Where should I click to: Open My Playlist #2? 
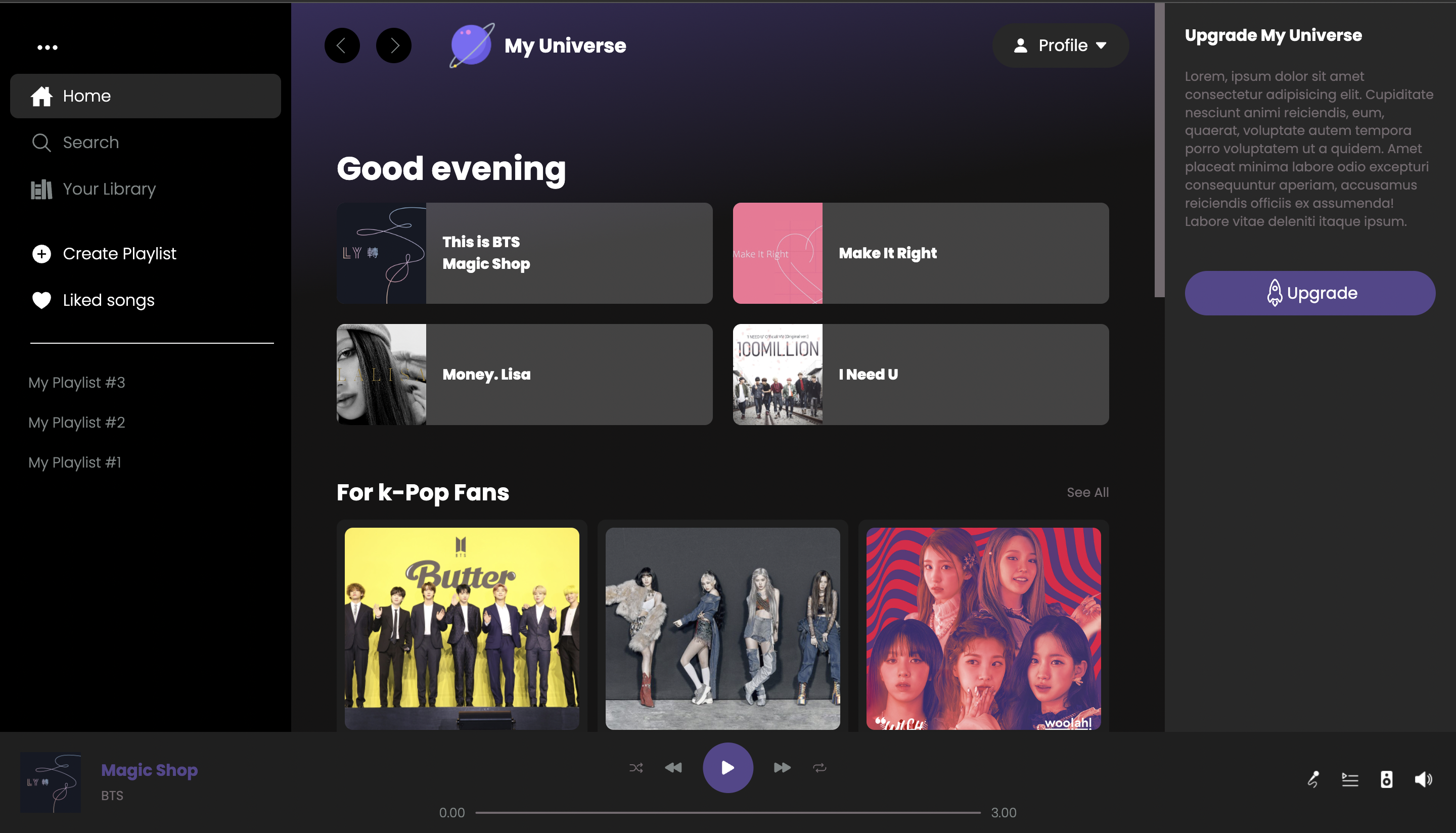(77, 422)
